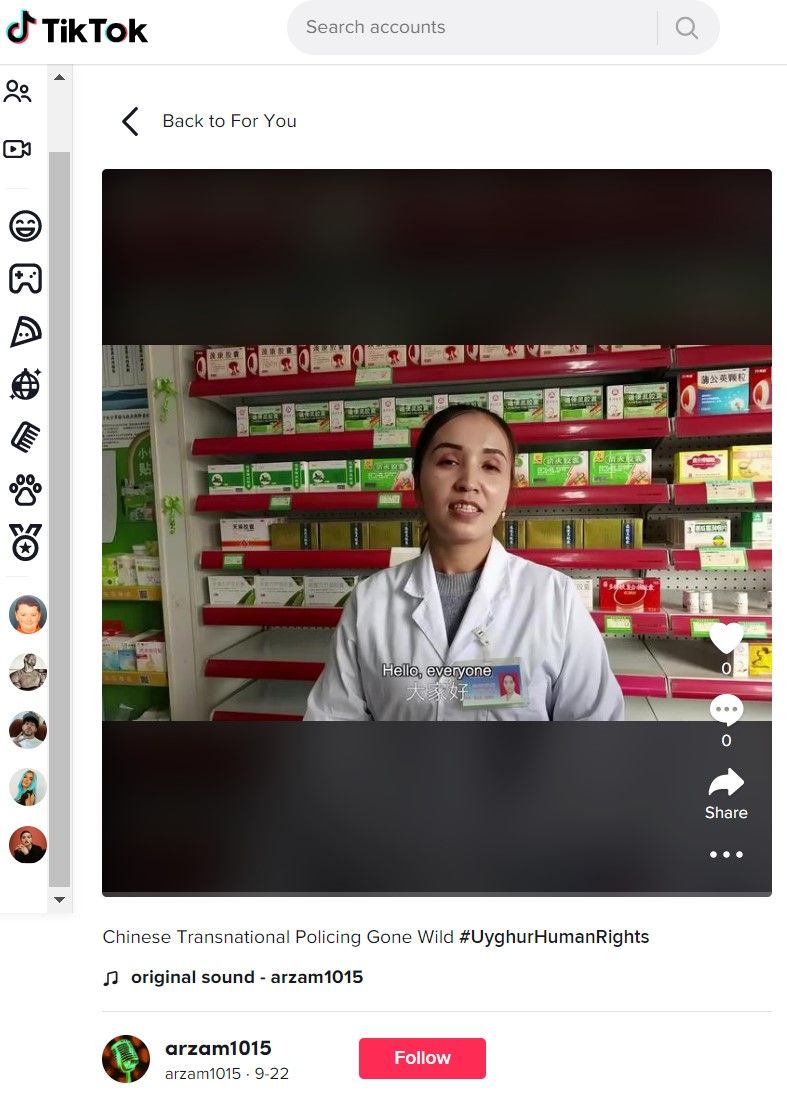787x1105 pixels.
Task: Tap the sidebar scroll down arrow
Action: [59, 899]
